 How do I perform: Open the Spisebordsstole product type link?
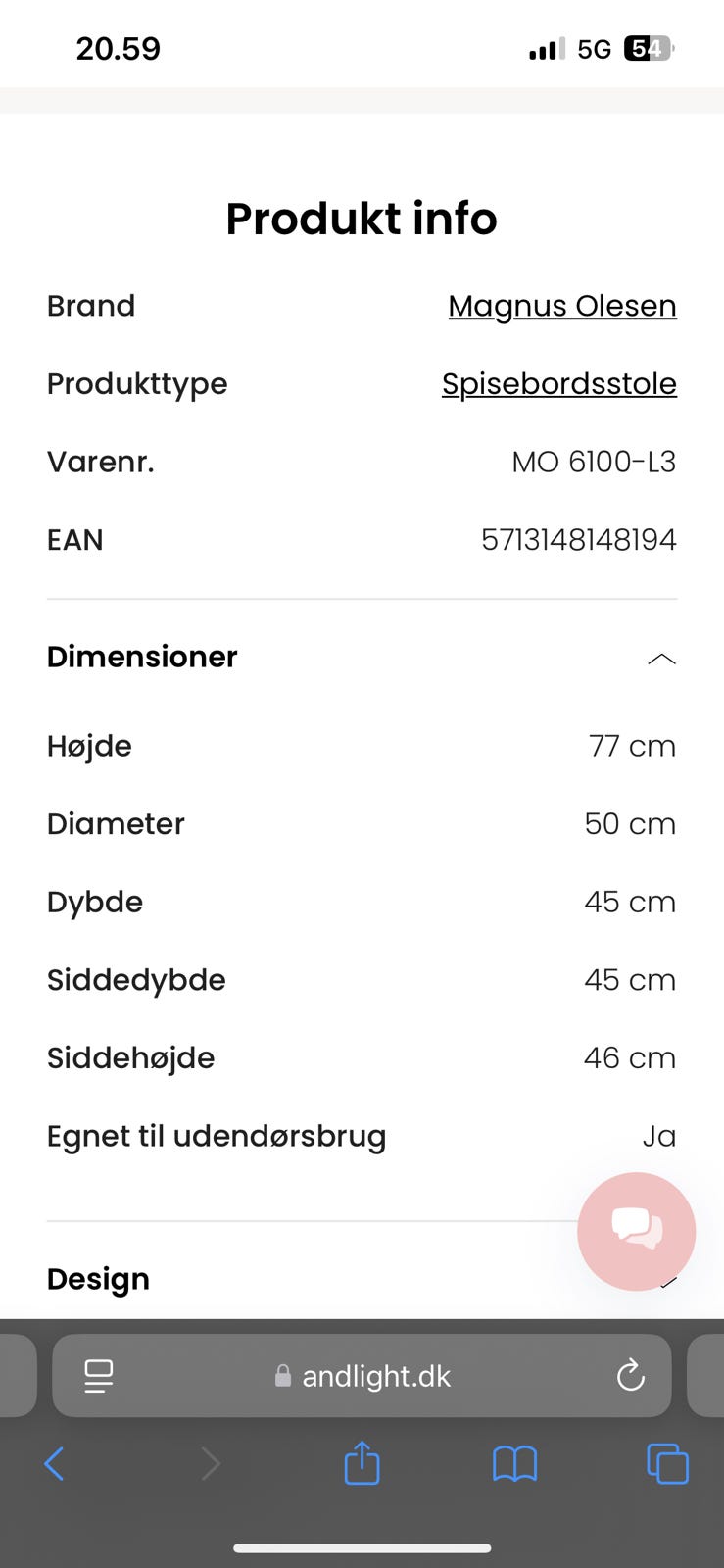click(558, 384)
